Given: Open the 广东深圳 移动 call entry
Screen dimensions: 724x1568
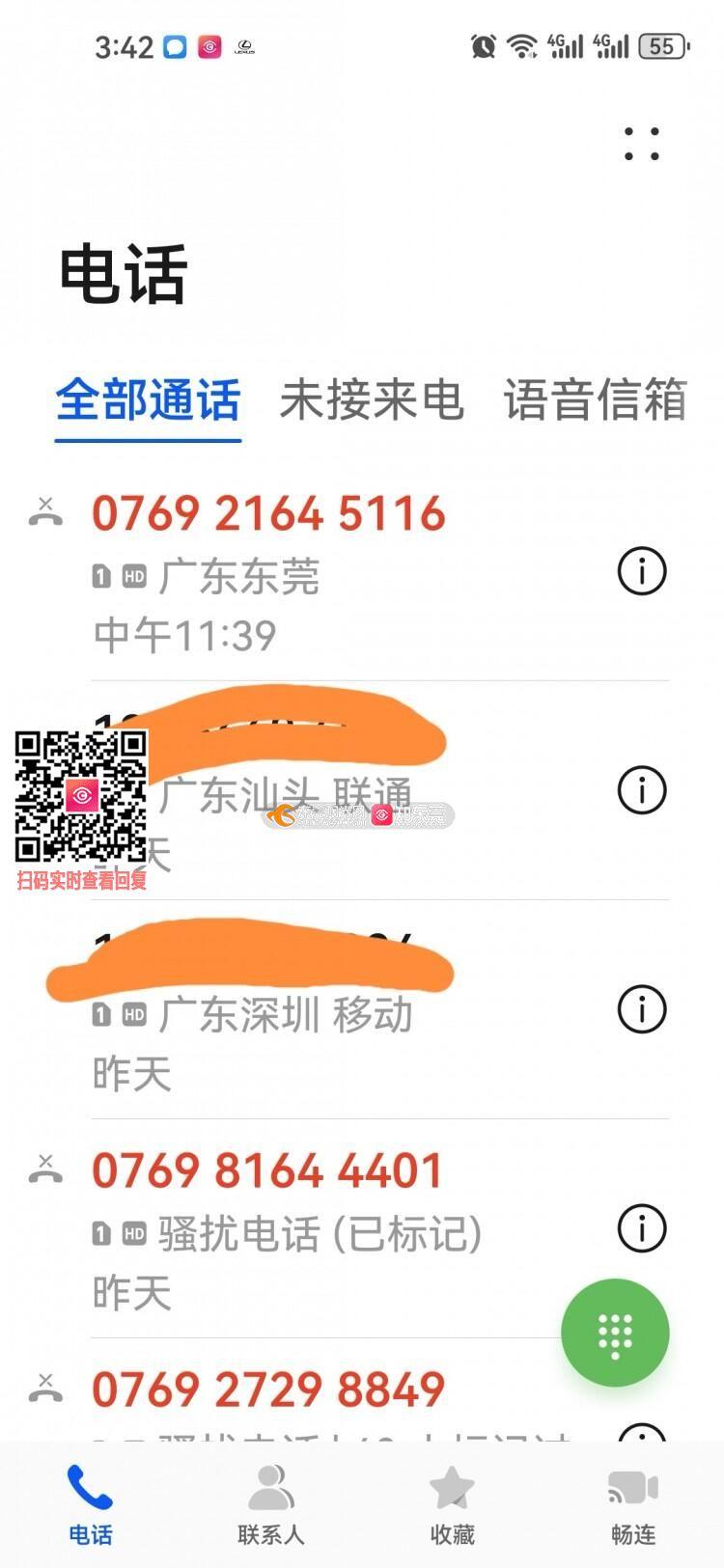Looking at the screenshot, I should [x=290, y=1015].
